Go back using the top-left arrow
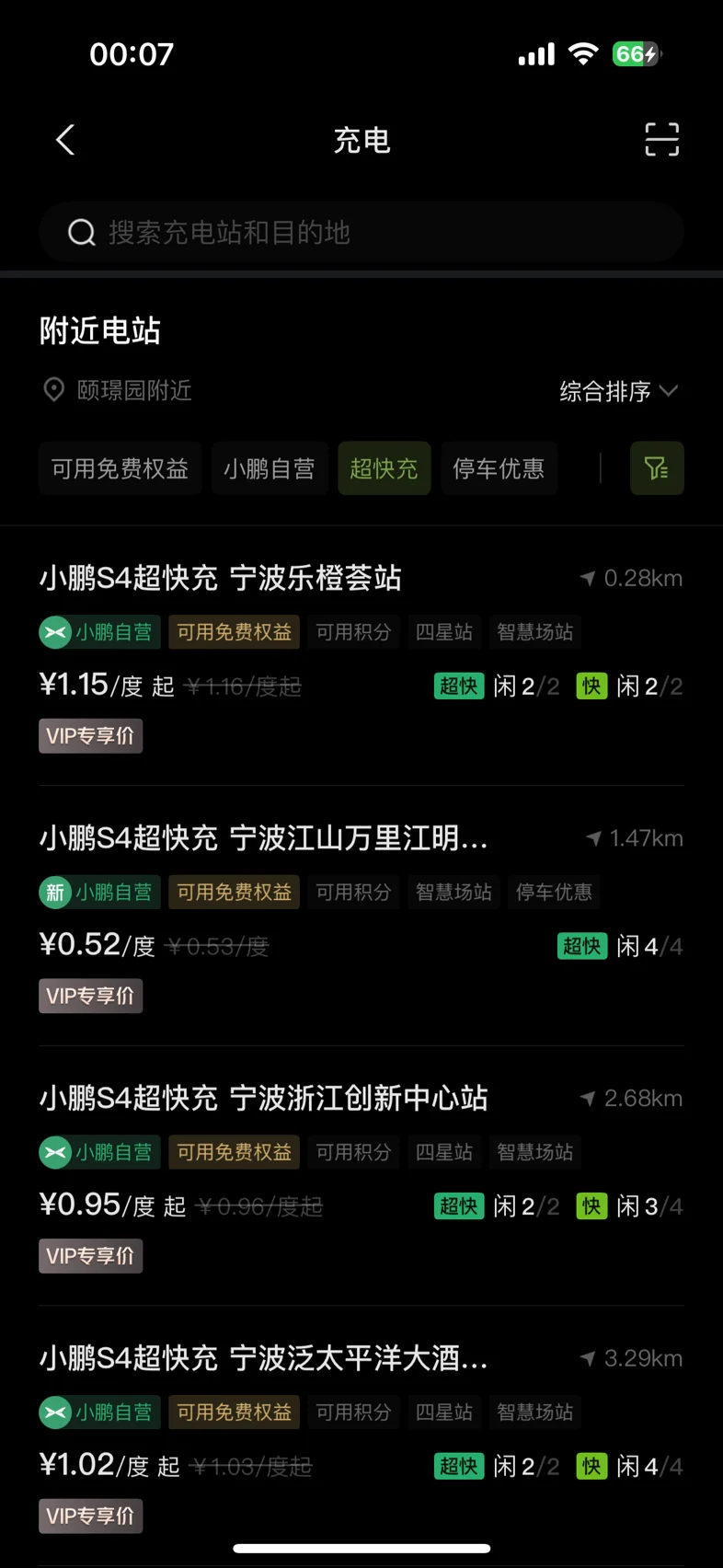The image size is (723, 1568). click(65, 140)
